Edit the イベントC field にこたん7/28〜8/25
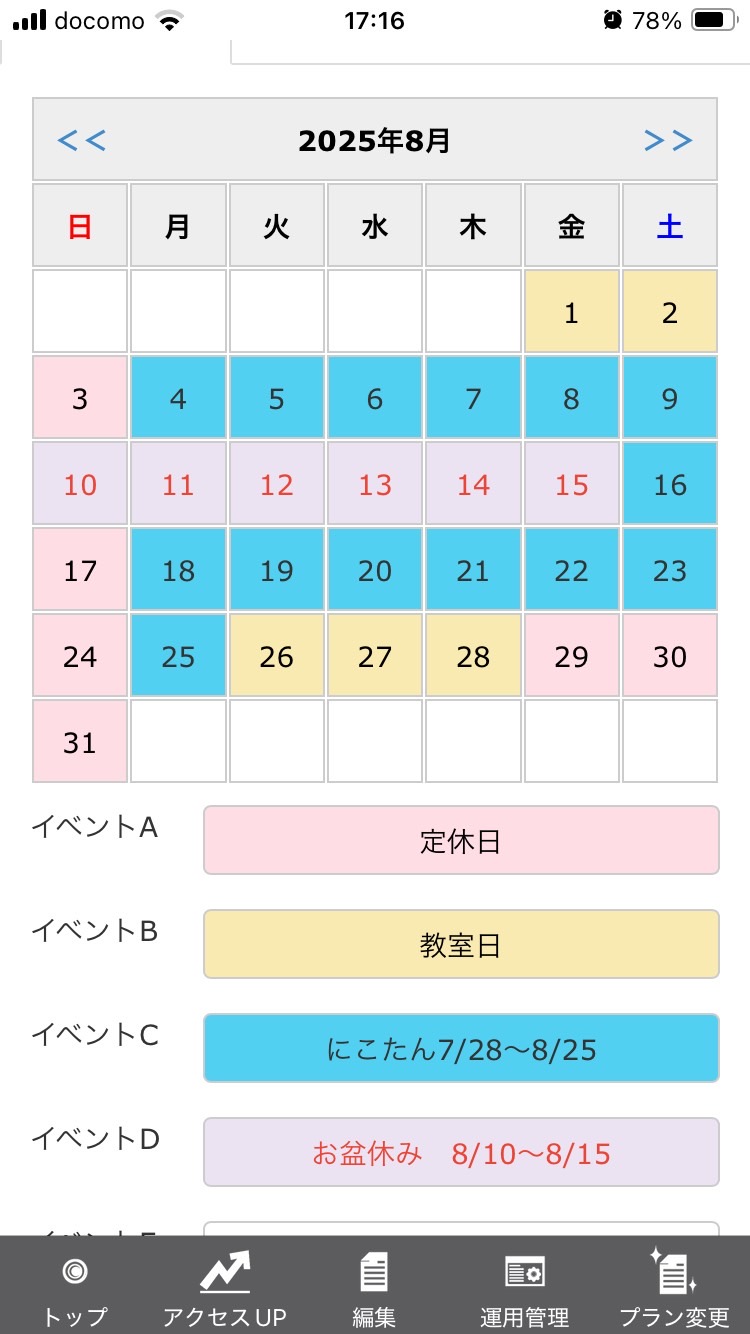The image size is (750, 1334). [461, 1049]
